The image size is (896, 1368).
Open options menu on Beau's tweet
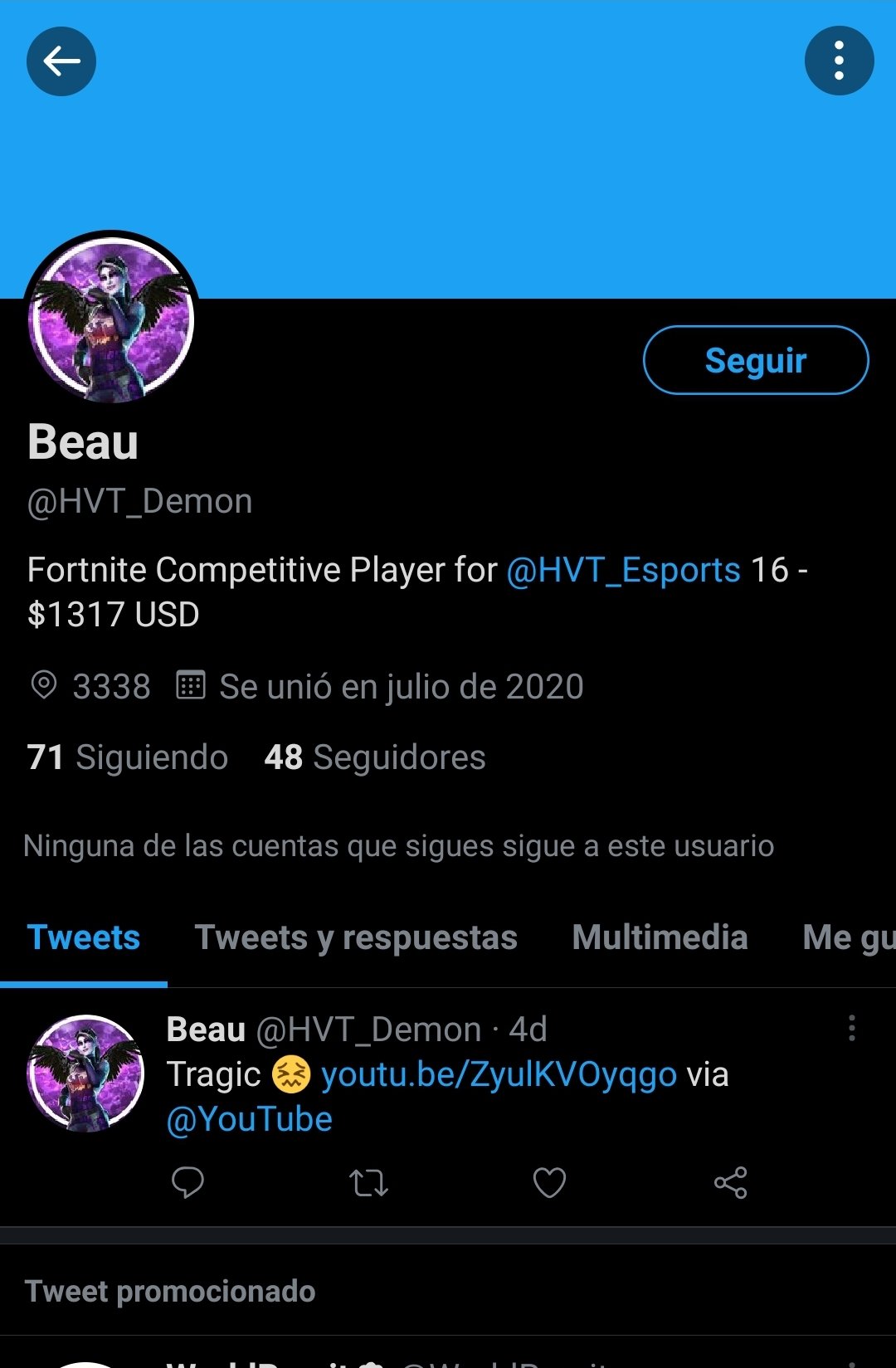851,1029
